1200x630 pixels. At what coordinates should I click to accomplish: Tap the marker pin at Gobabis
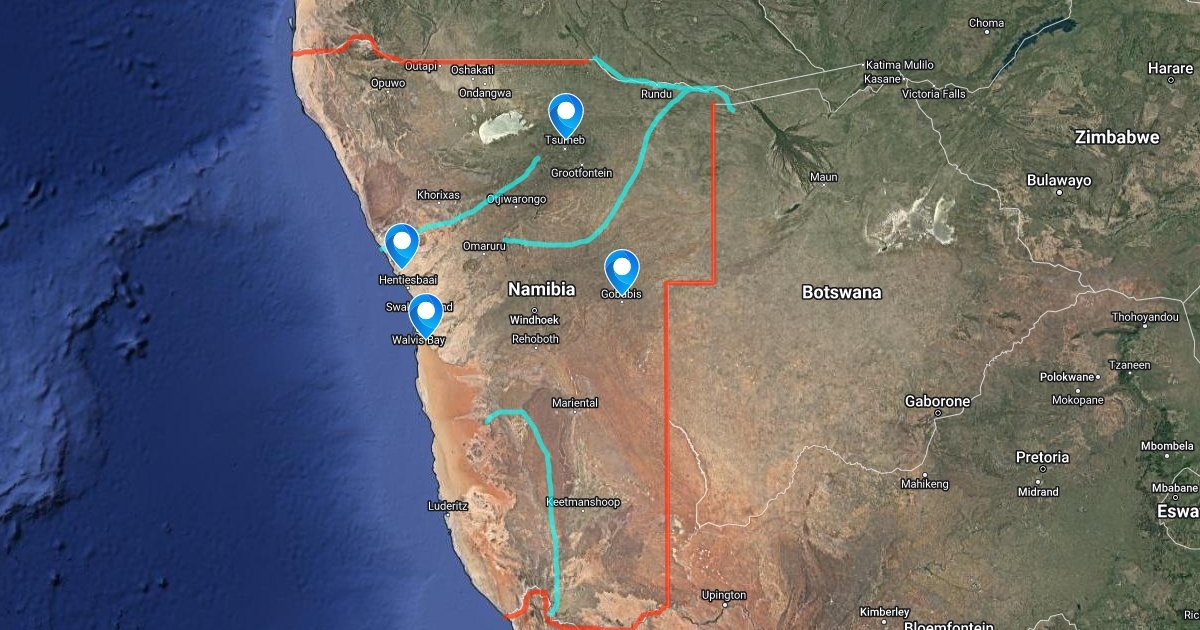(x=622, y=268)
